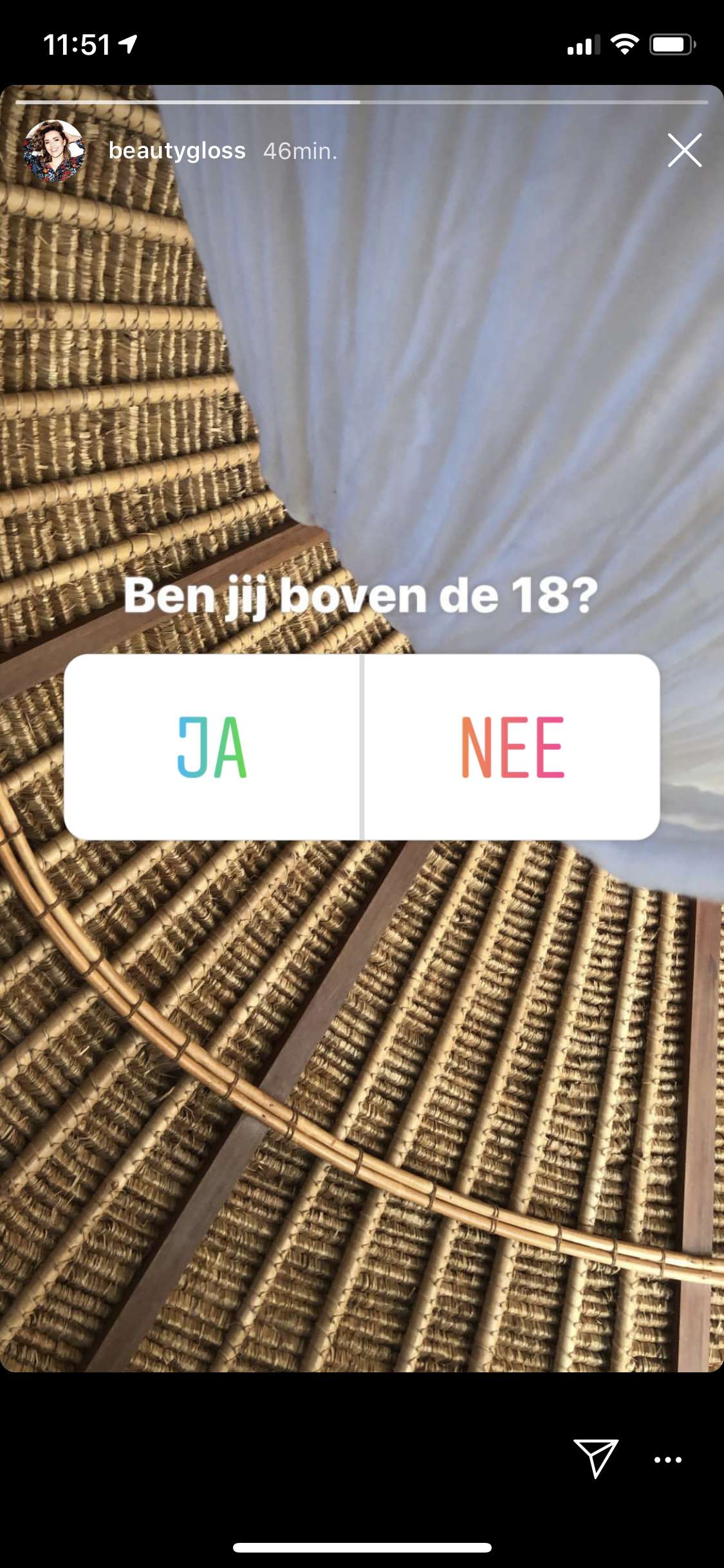Vote NEE in the poll

point(512,747)
